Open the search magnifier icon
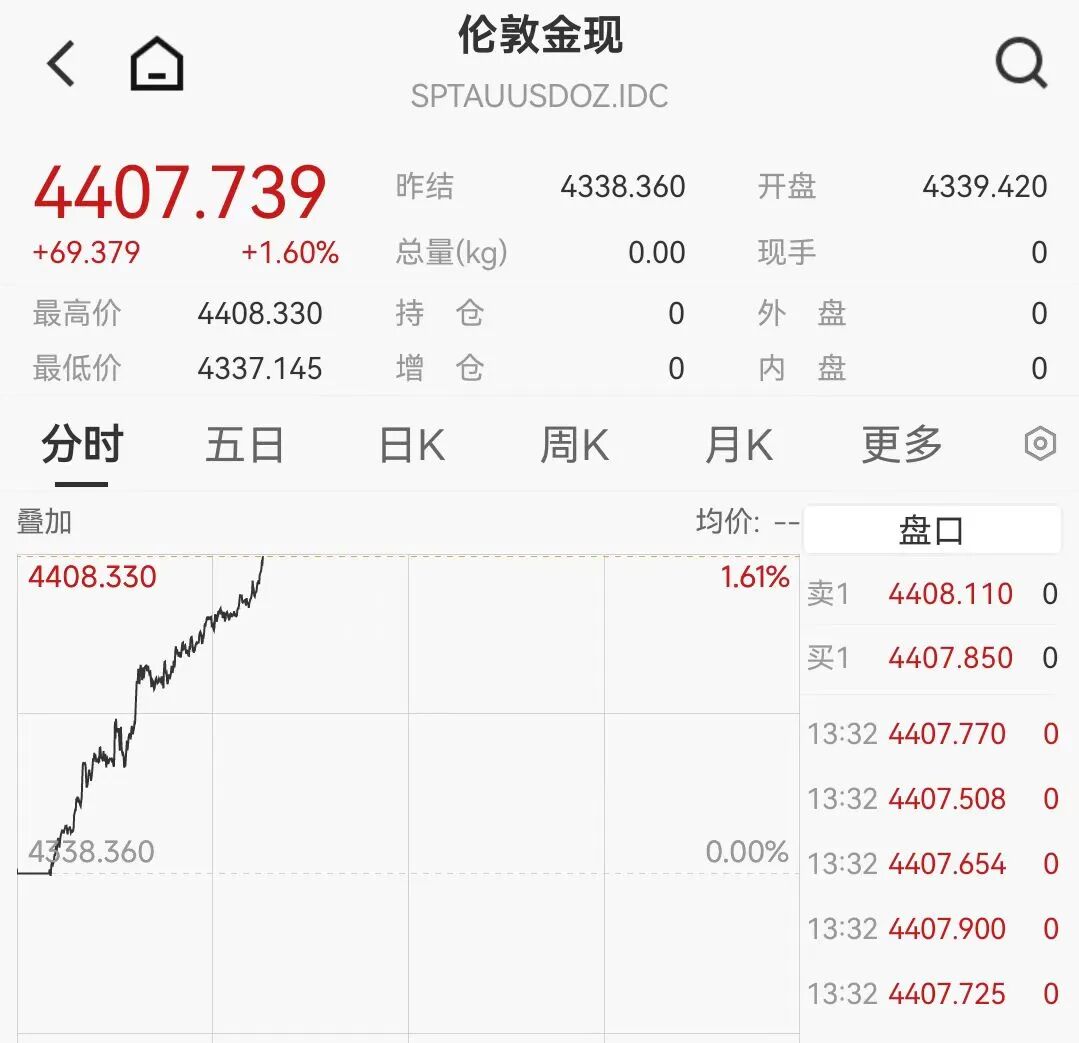 tap(1020, 65)
